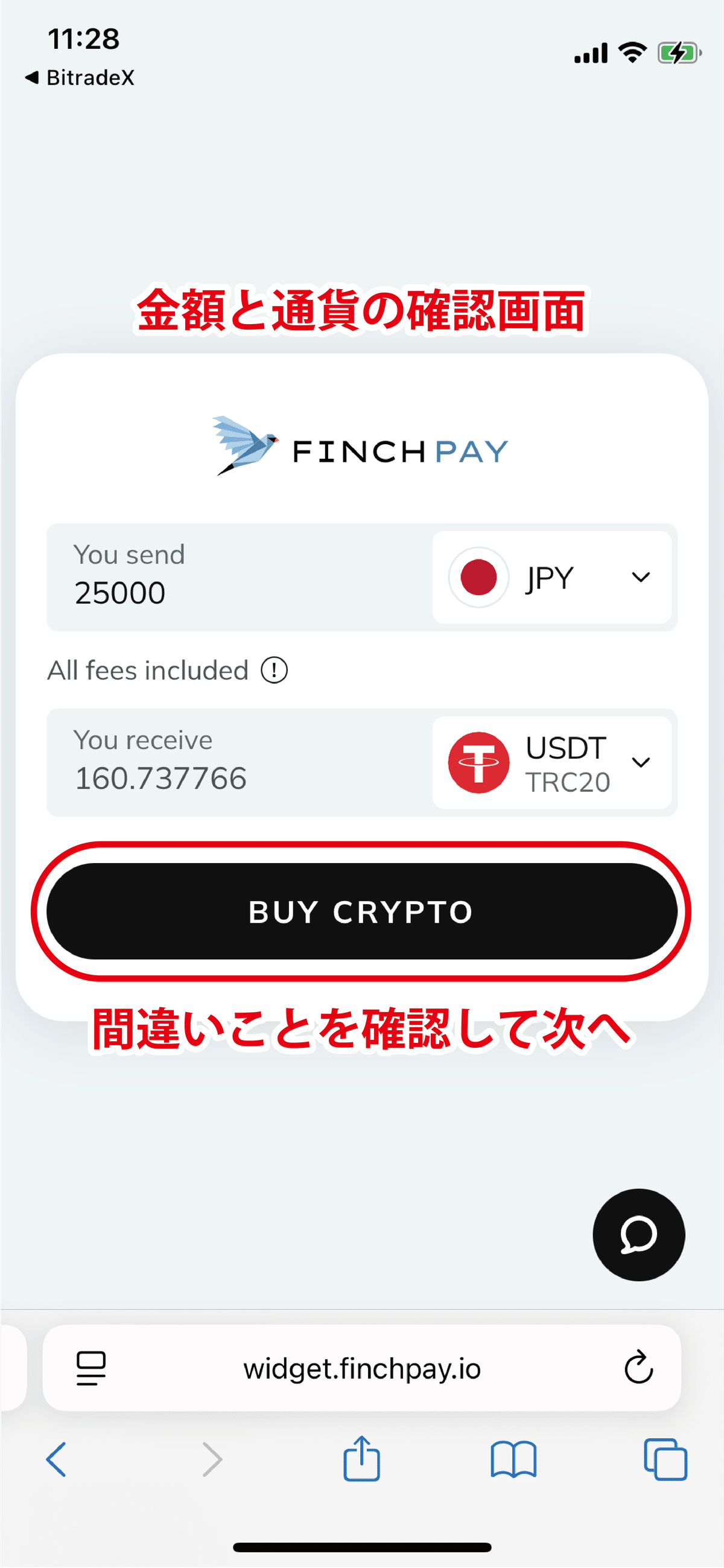Screen dimensions: 724x1568
Task: Tap the info icon next to All fees included
Action: 275,670
